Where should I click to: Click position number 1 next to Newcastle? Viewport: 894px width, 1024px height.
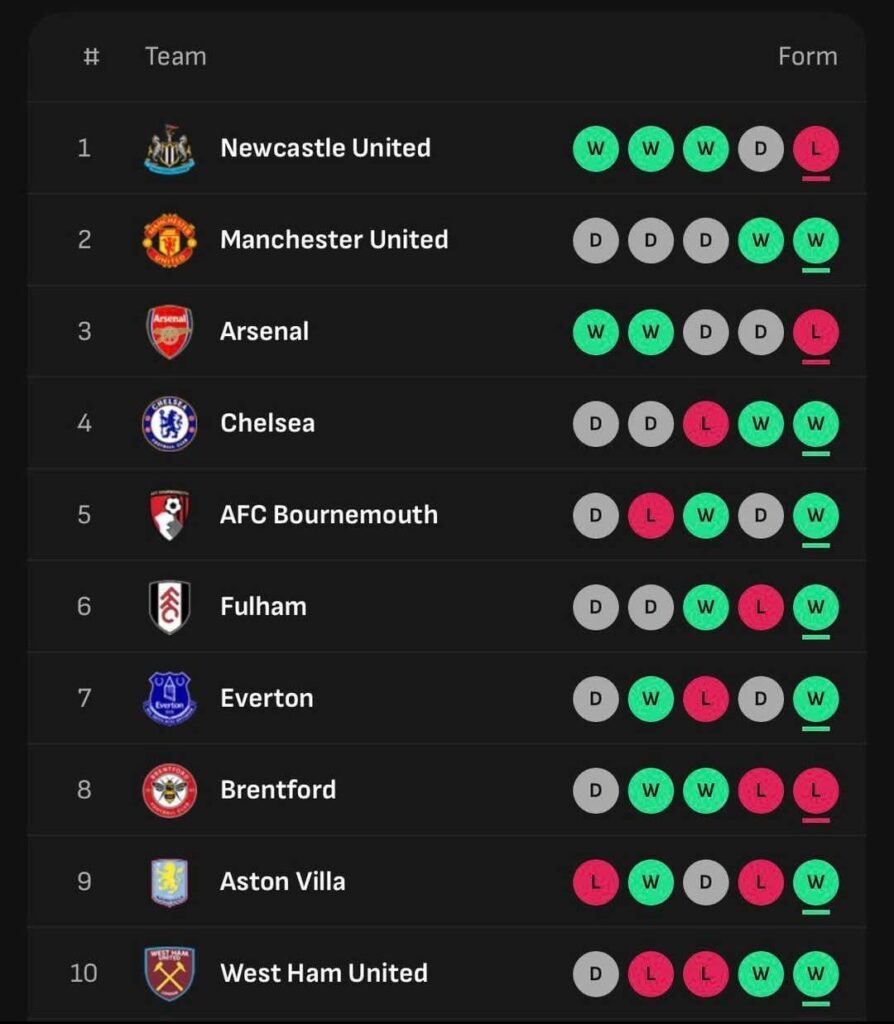click(x=84, y=147)
